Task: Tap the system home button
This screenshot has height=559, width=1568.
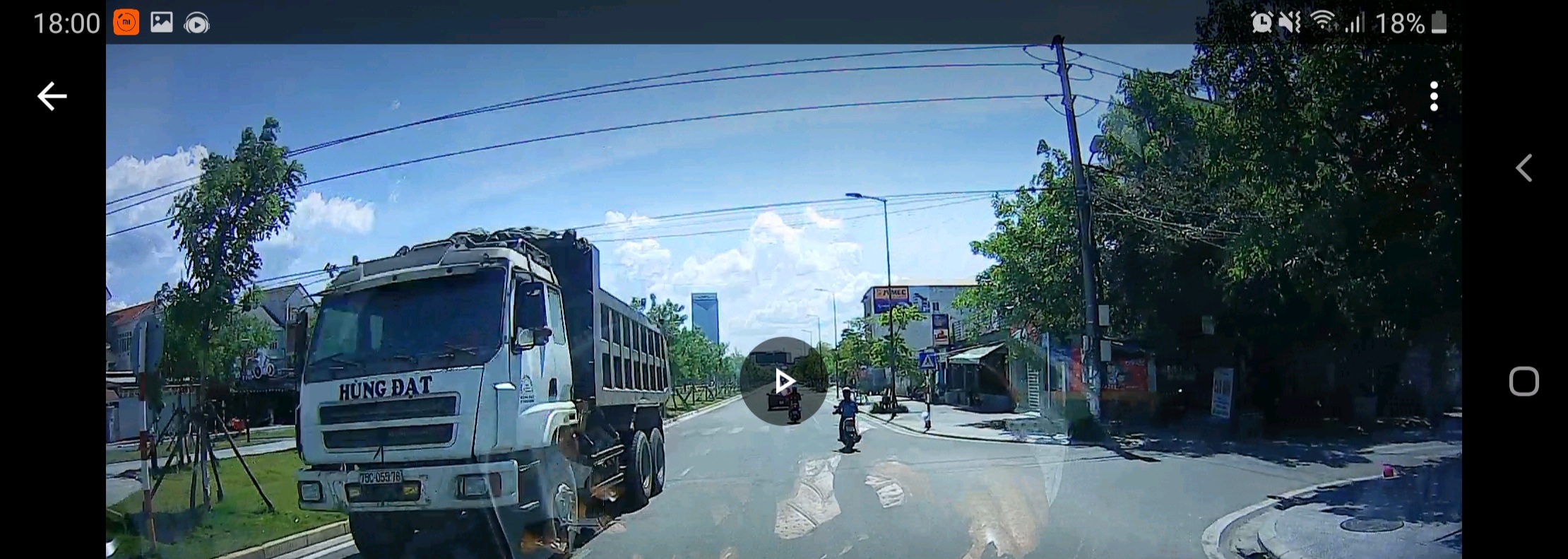Action: click(1524, 382)
